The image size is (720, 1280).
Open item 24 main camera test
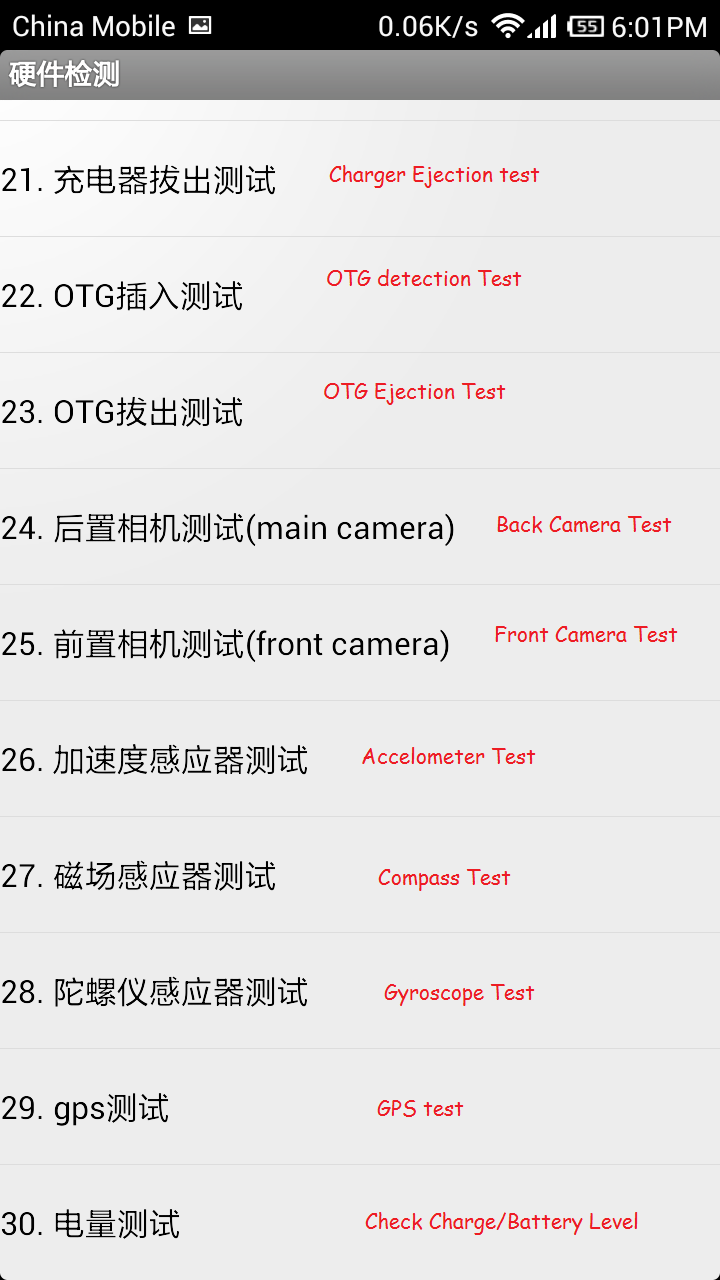[360, 527]
